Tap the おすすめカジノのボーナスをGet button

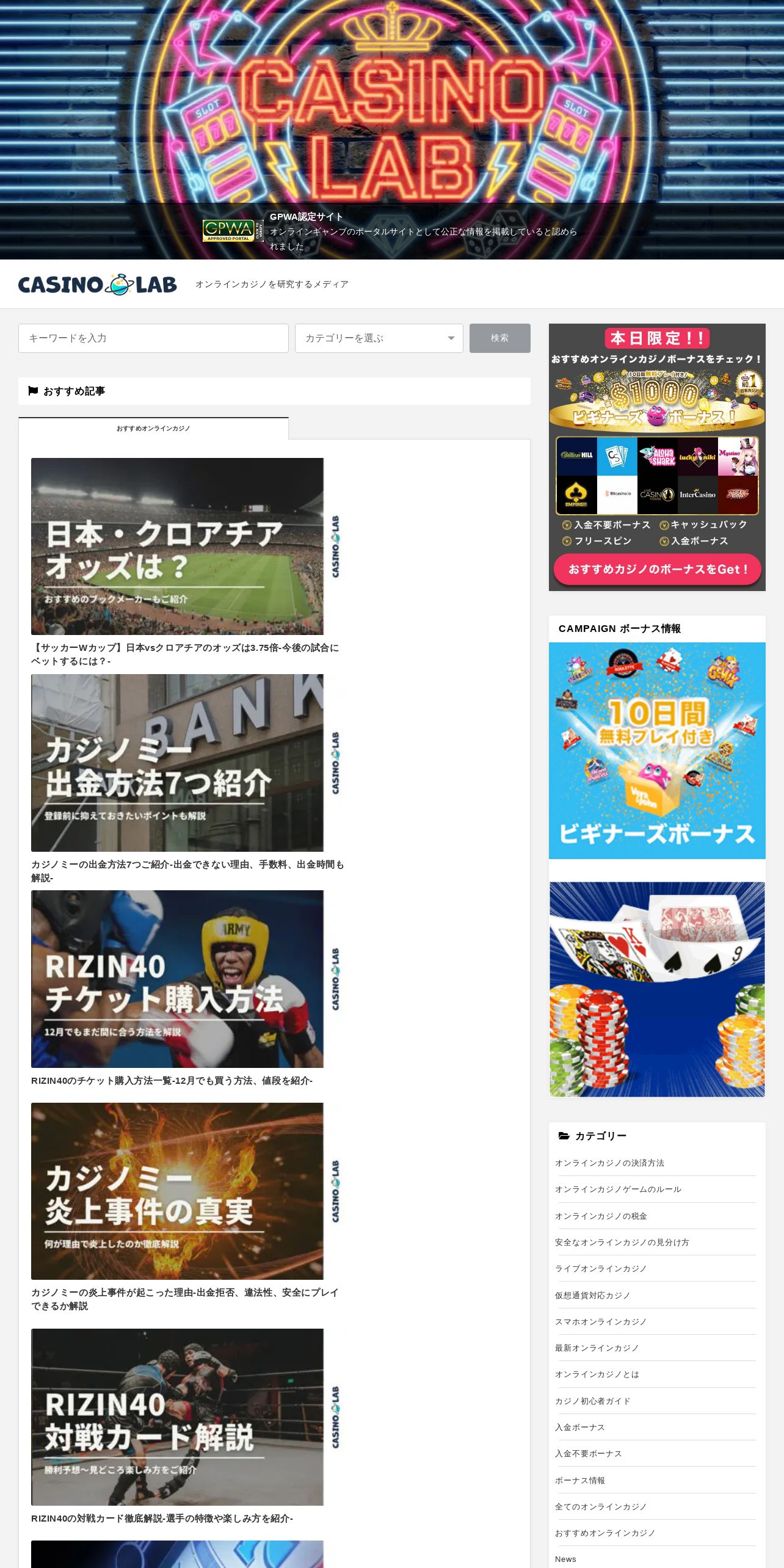tap(657, 569)
